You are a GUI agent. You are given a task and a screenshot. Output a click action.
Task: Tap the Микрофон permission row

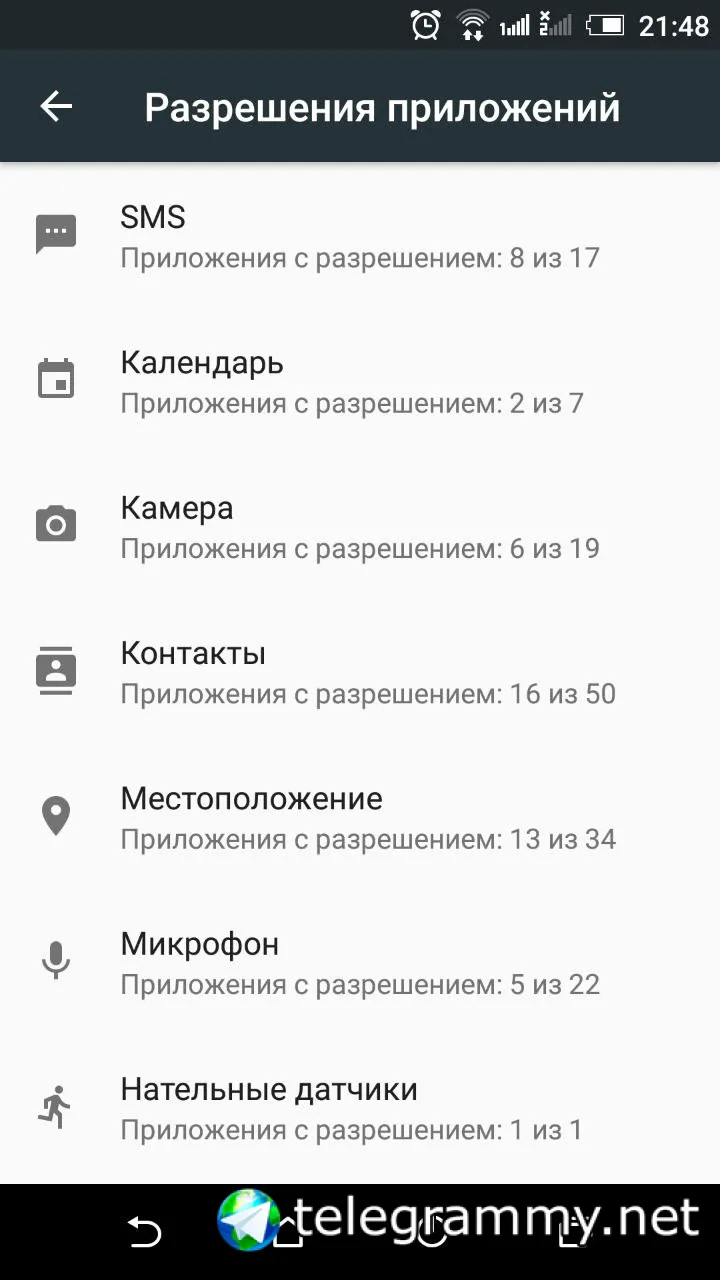360,963
